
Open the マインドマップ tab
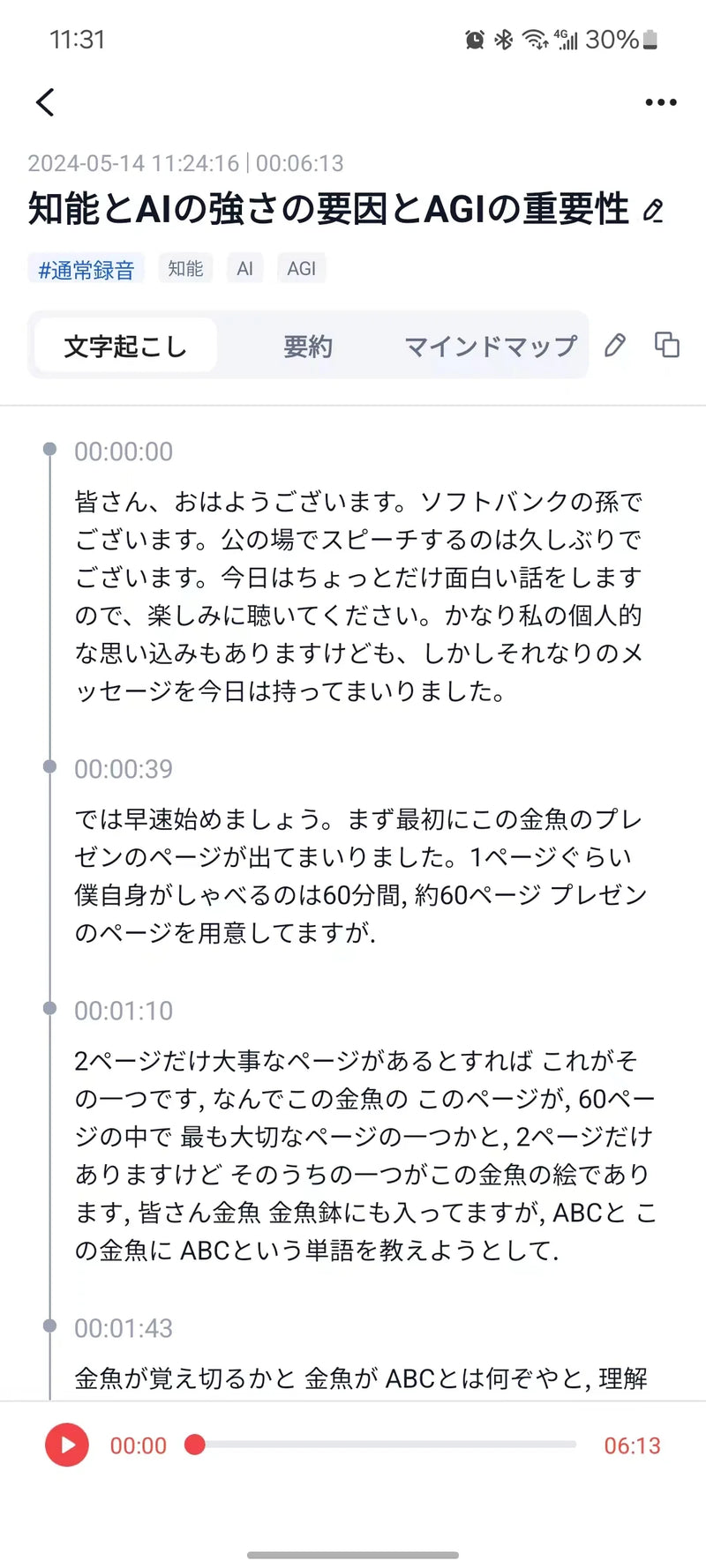coord(490,346)
